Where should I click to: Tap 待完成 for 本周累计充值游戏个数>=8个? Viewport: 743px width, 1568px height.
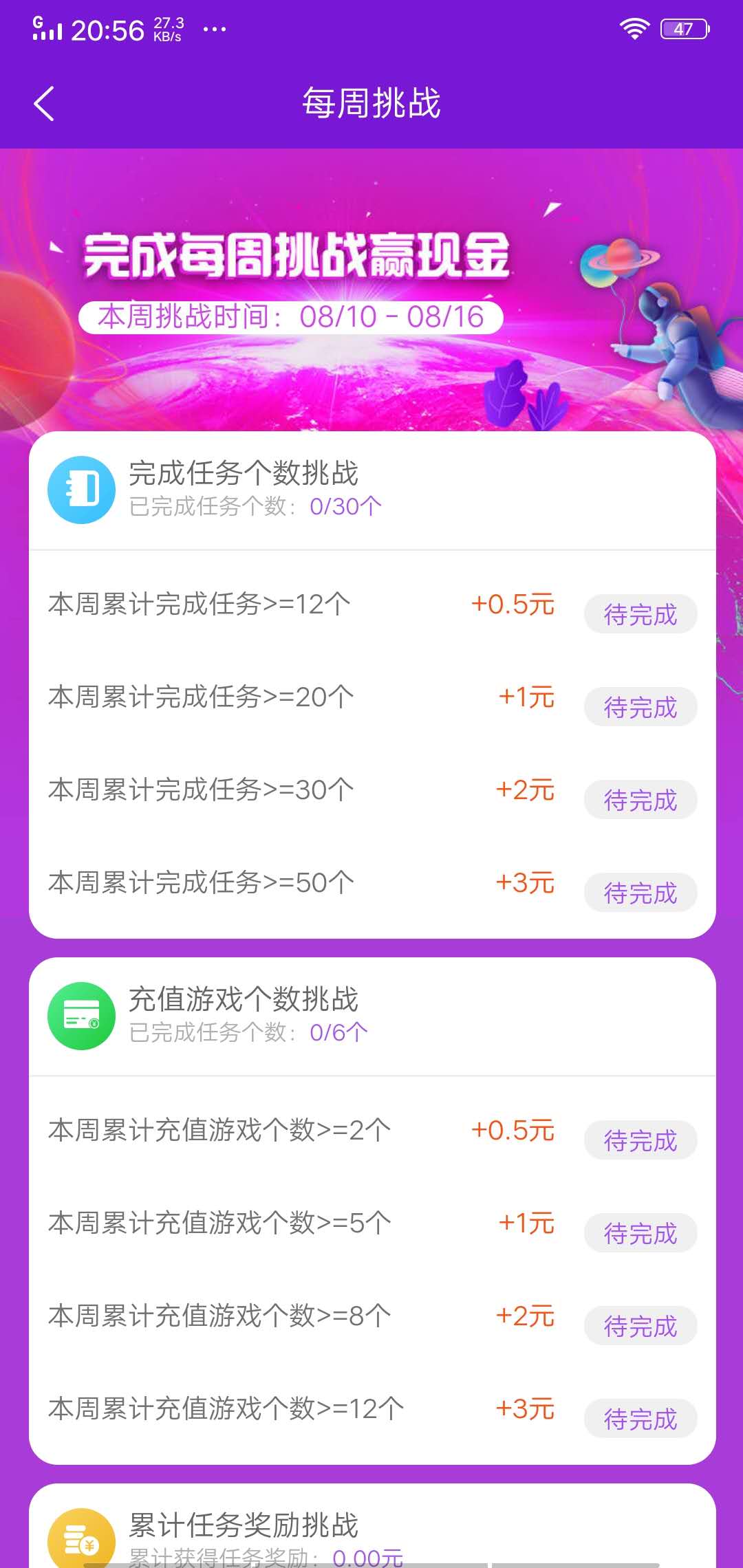pyautogui.click(x=640, y=1325)
